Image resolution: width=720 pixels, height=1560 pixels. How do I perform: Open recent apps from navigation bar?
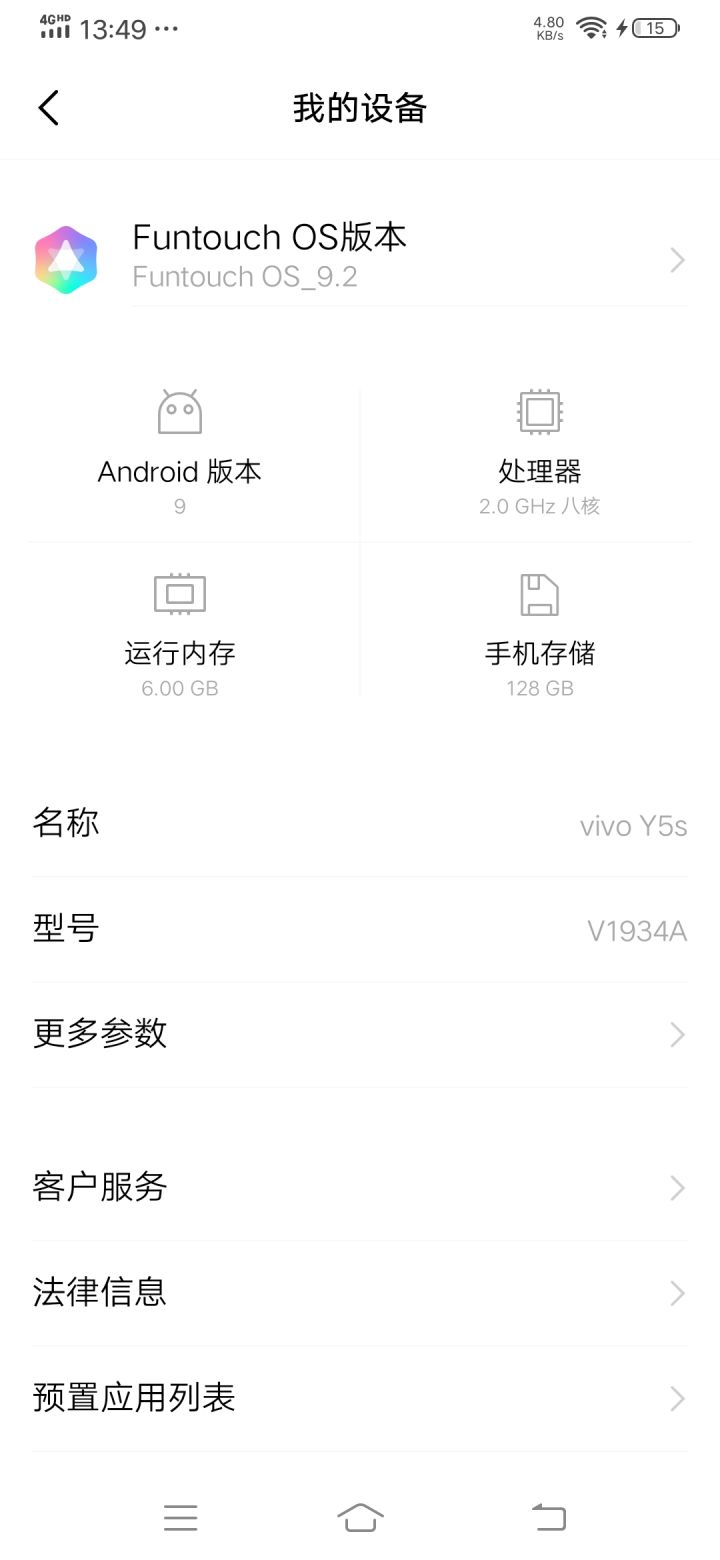181,1517
